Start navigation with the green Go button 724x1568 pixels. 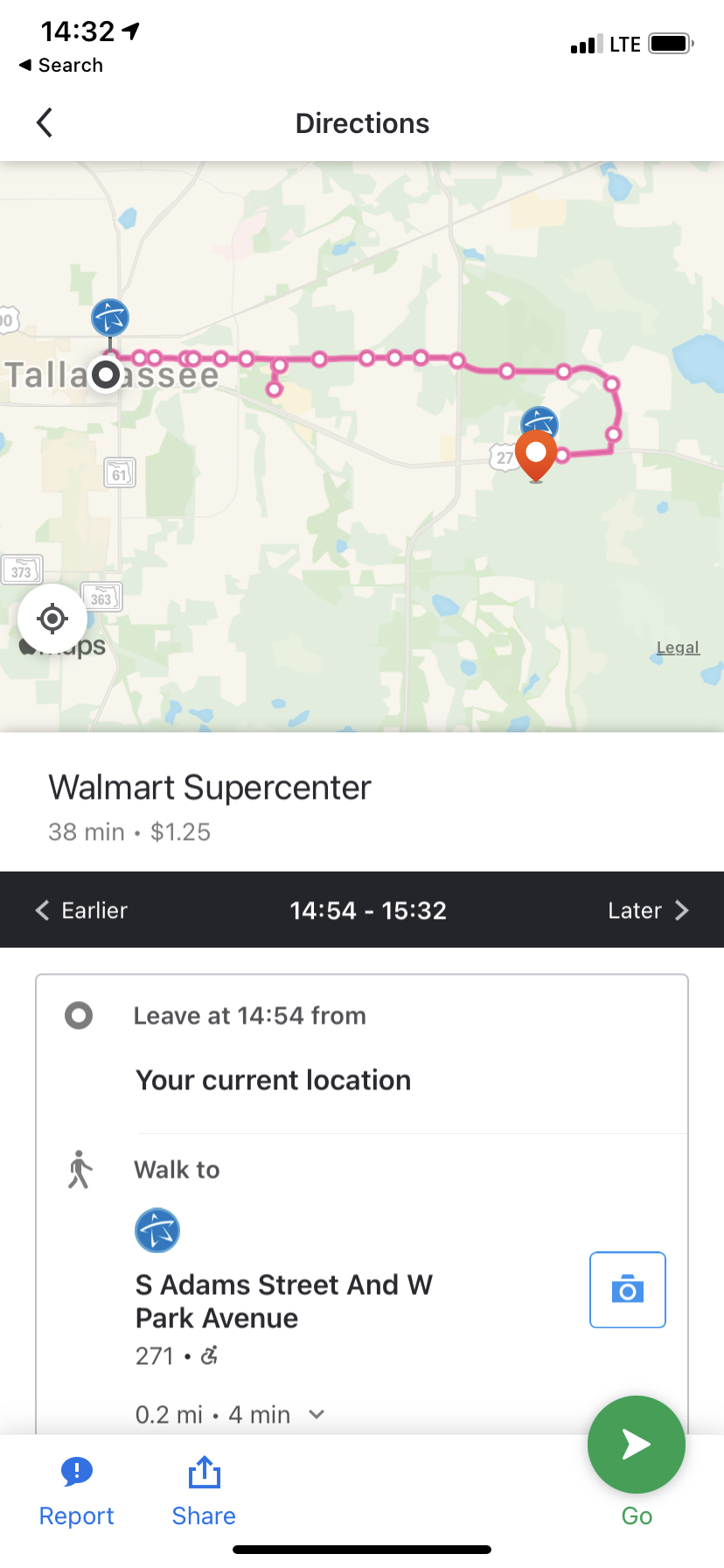click(x=636, y=1445)
